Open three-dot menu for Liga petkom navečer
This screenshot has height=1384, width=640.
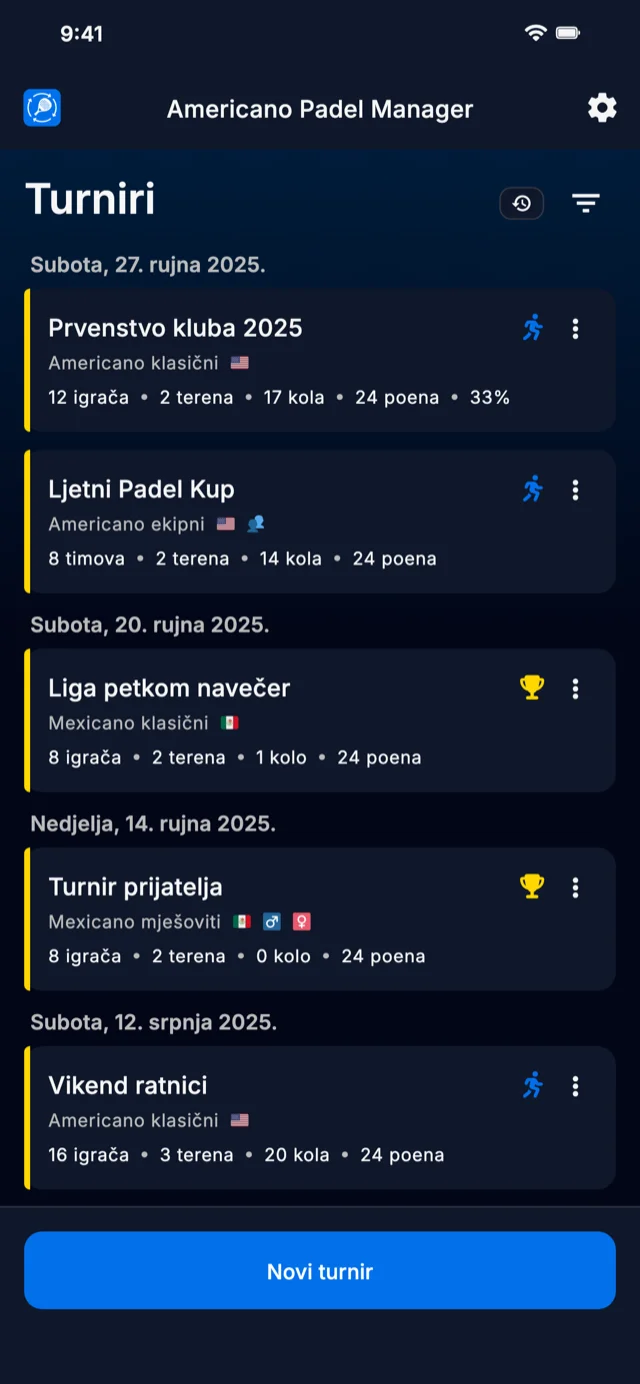pos(575,688)
